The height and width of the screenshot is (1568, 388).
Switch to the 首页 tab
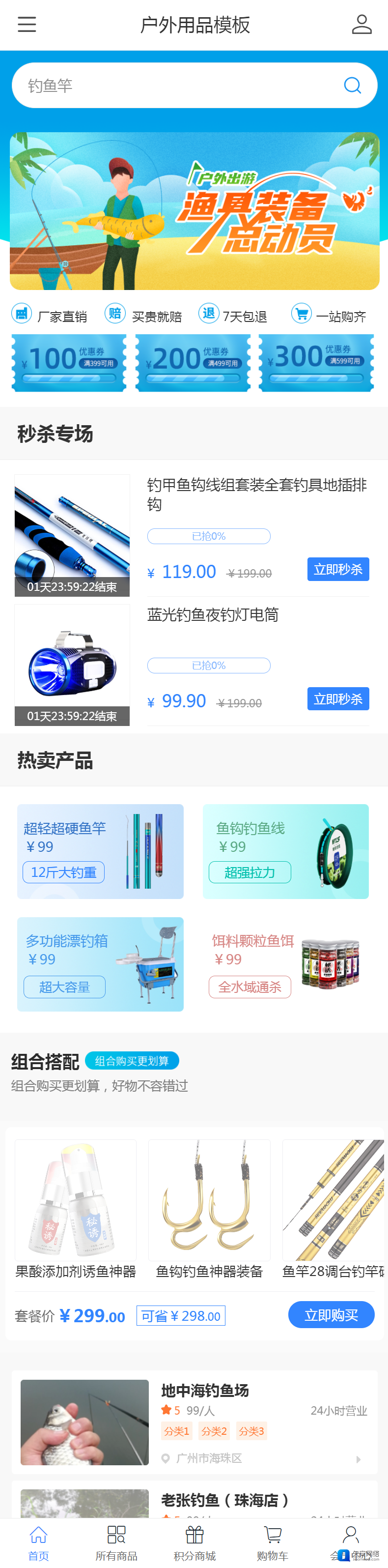tap(38, 1542)
